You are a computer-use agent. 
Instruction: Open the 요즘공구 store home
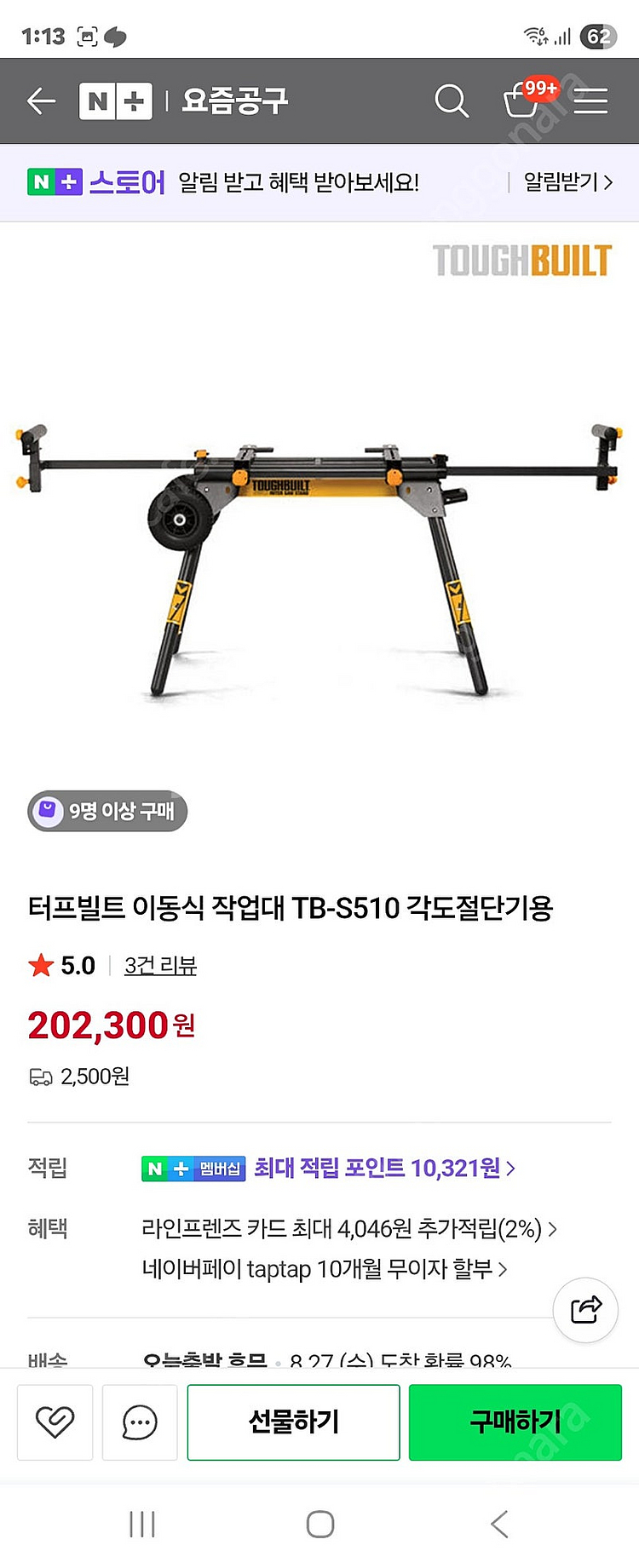click(x=234, y=101)
